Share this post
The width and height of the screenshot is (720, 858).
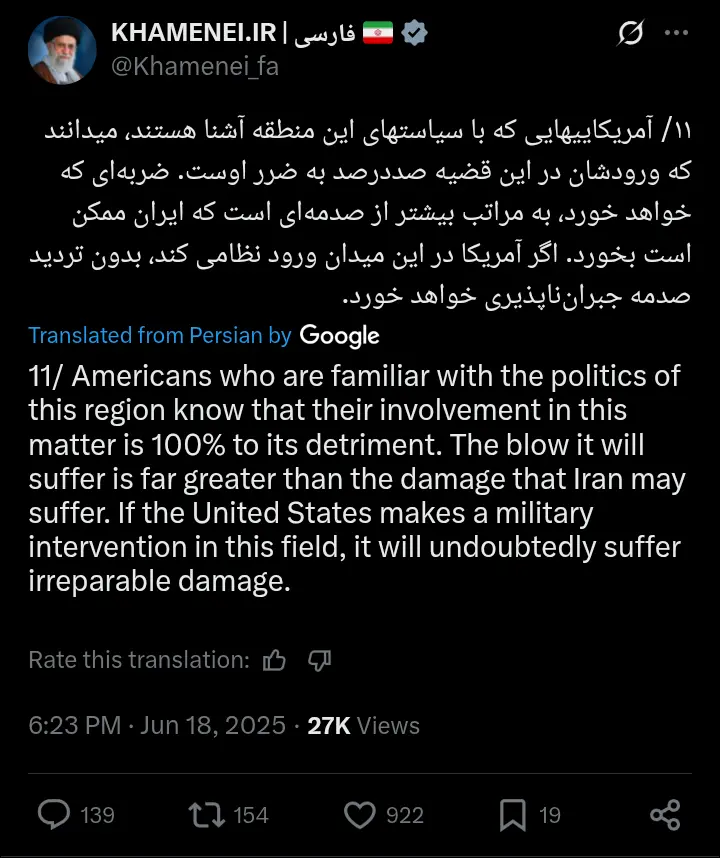click(x=665, y=815)
